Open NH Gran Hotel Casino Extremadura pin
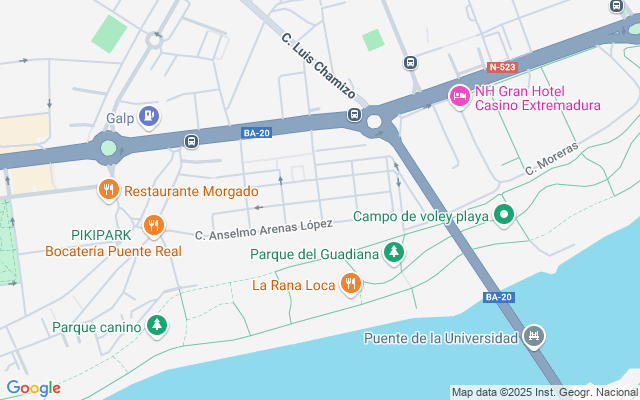This screenshot has height=400, width=640. click(x=460, y=97)
